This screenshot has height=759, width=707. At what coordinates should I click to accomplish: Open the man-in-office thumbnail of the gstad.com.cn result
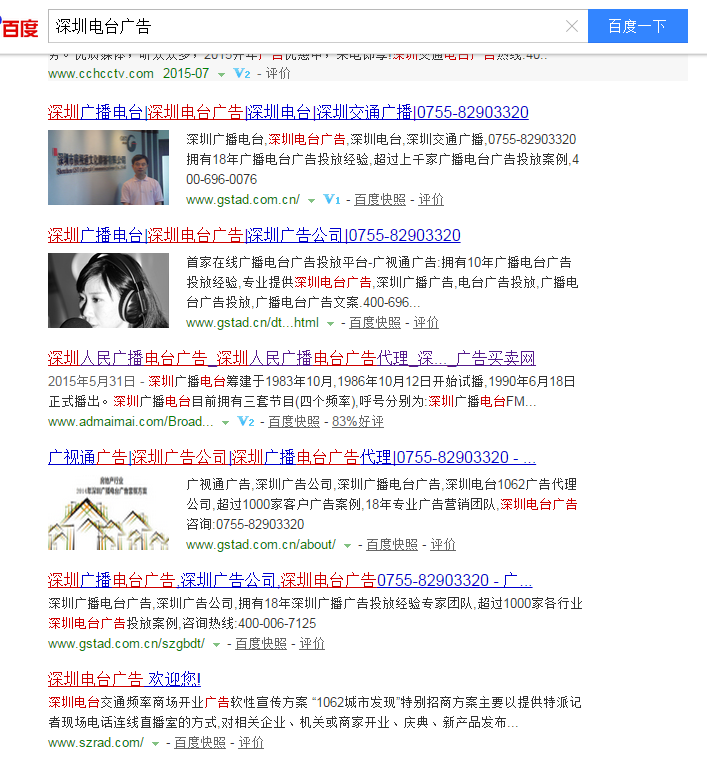[108, 168]
